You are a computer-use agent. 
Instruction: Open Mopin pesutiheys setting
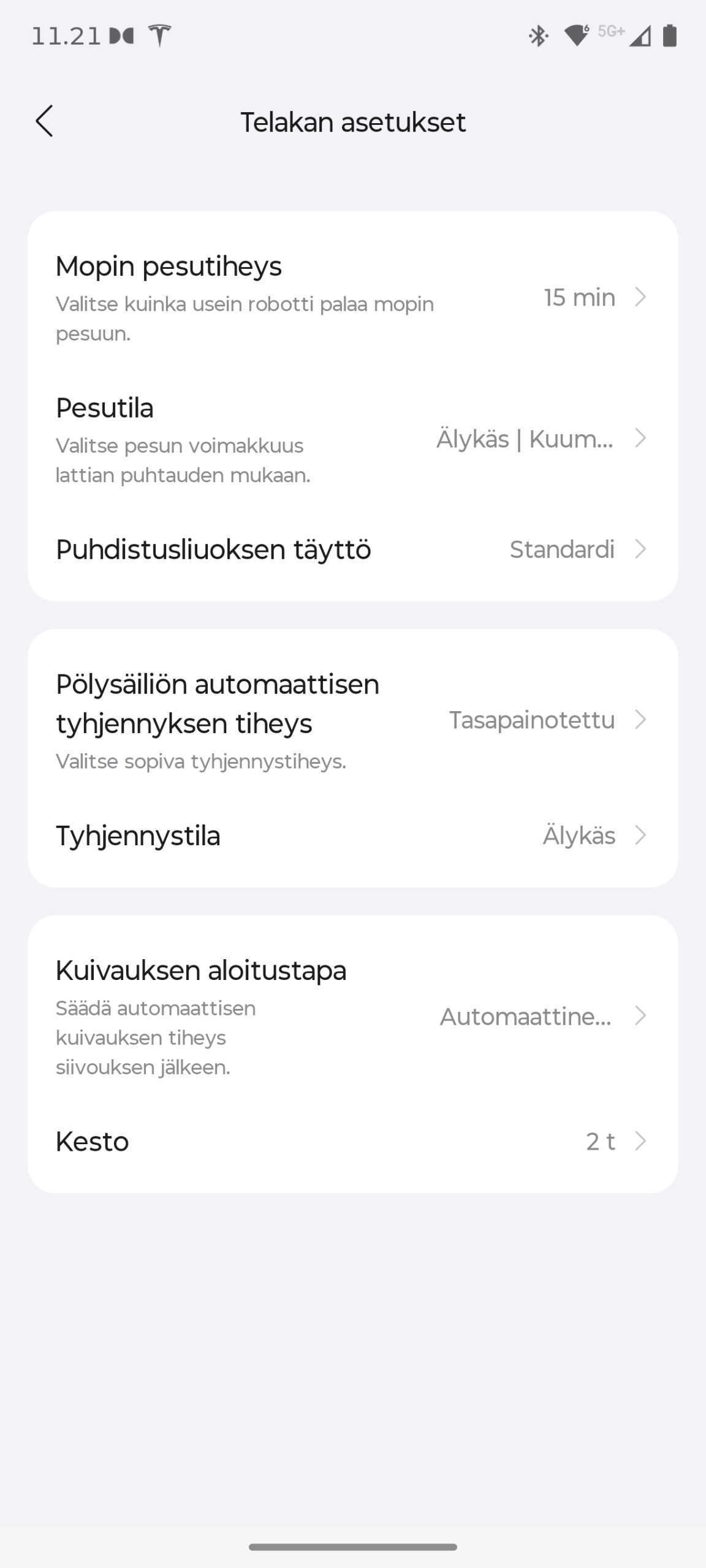(x=352, y=298)
